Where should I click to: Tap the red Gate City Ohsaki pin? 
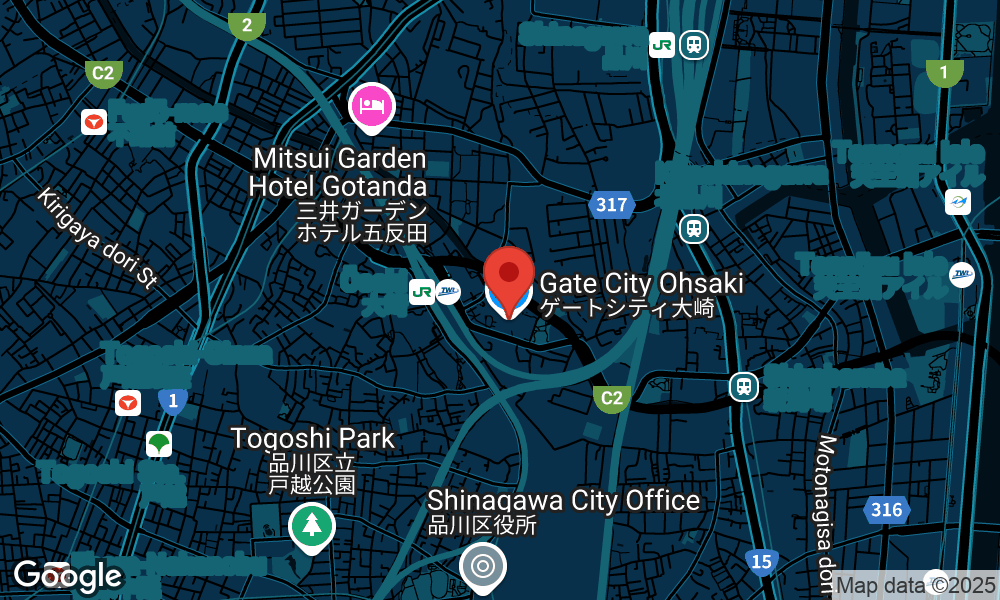[509, 275]
